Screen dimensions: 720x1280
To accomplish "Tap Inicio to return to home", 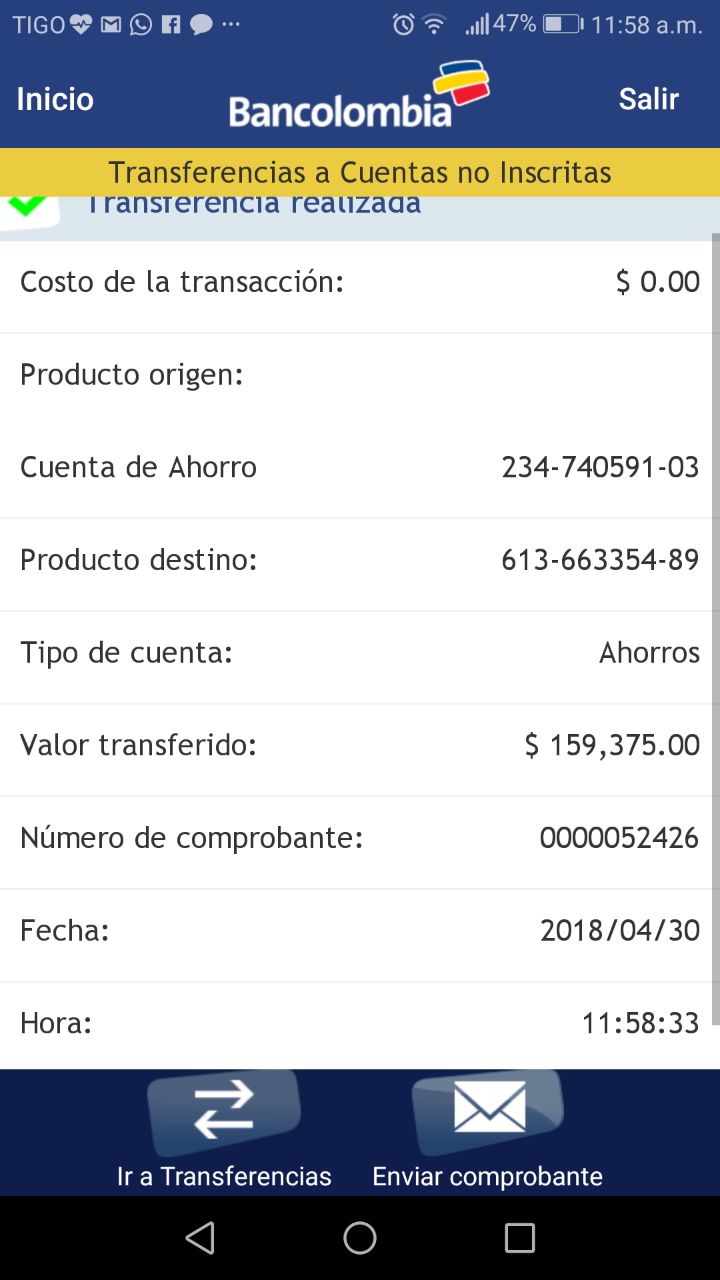I will click(x=55, y=99).
